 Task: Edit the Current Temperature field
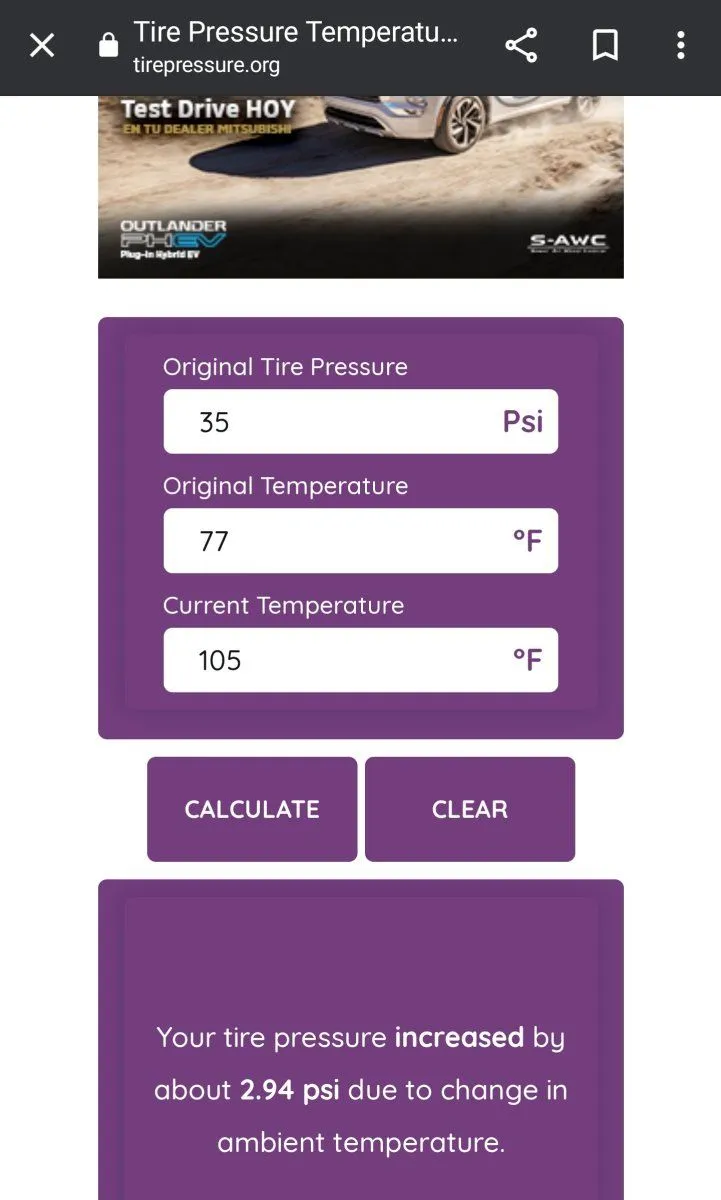pyautogui.click(x=340, y=660)
